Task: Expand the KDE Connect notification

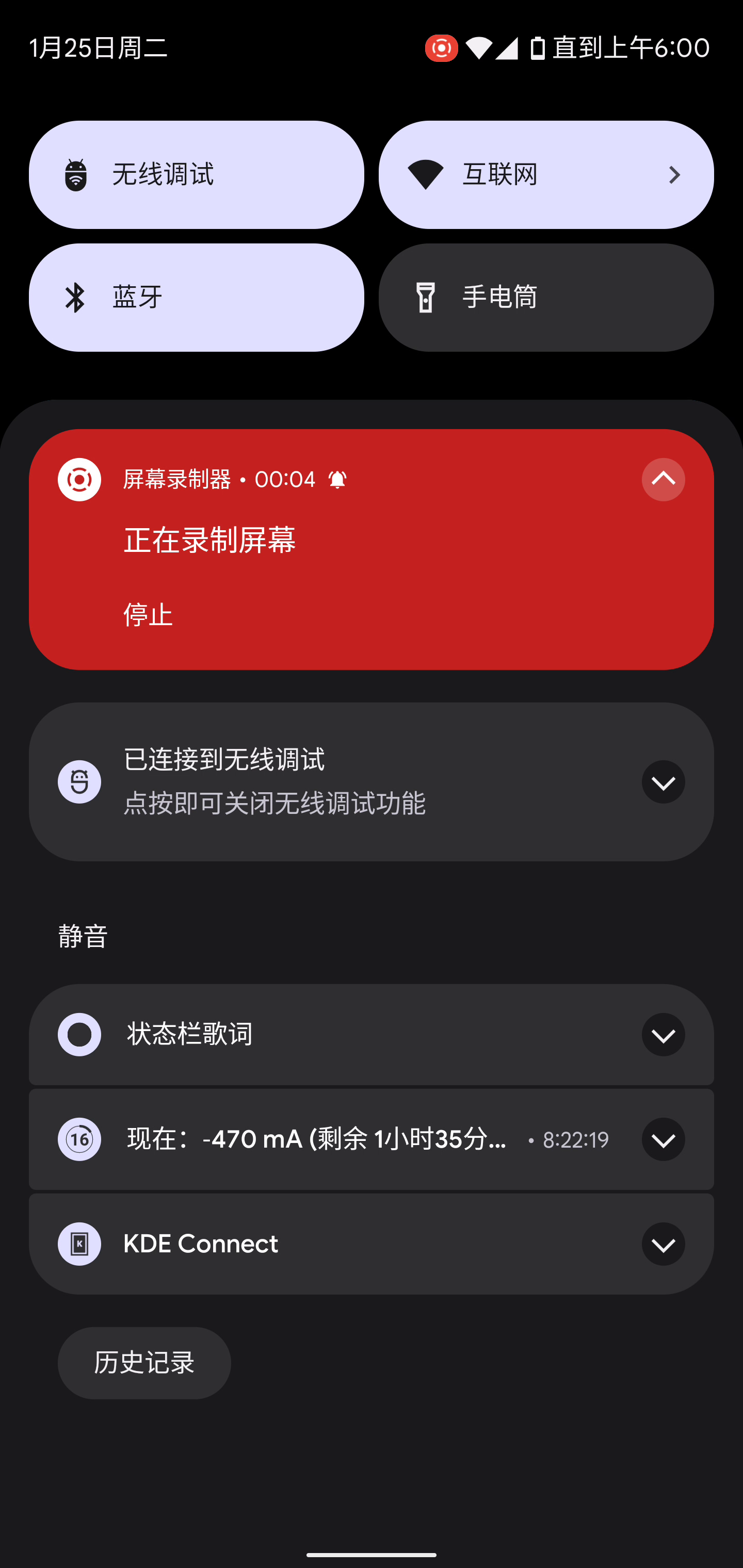Action: [x=663, y=1244]
